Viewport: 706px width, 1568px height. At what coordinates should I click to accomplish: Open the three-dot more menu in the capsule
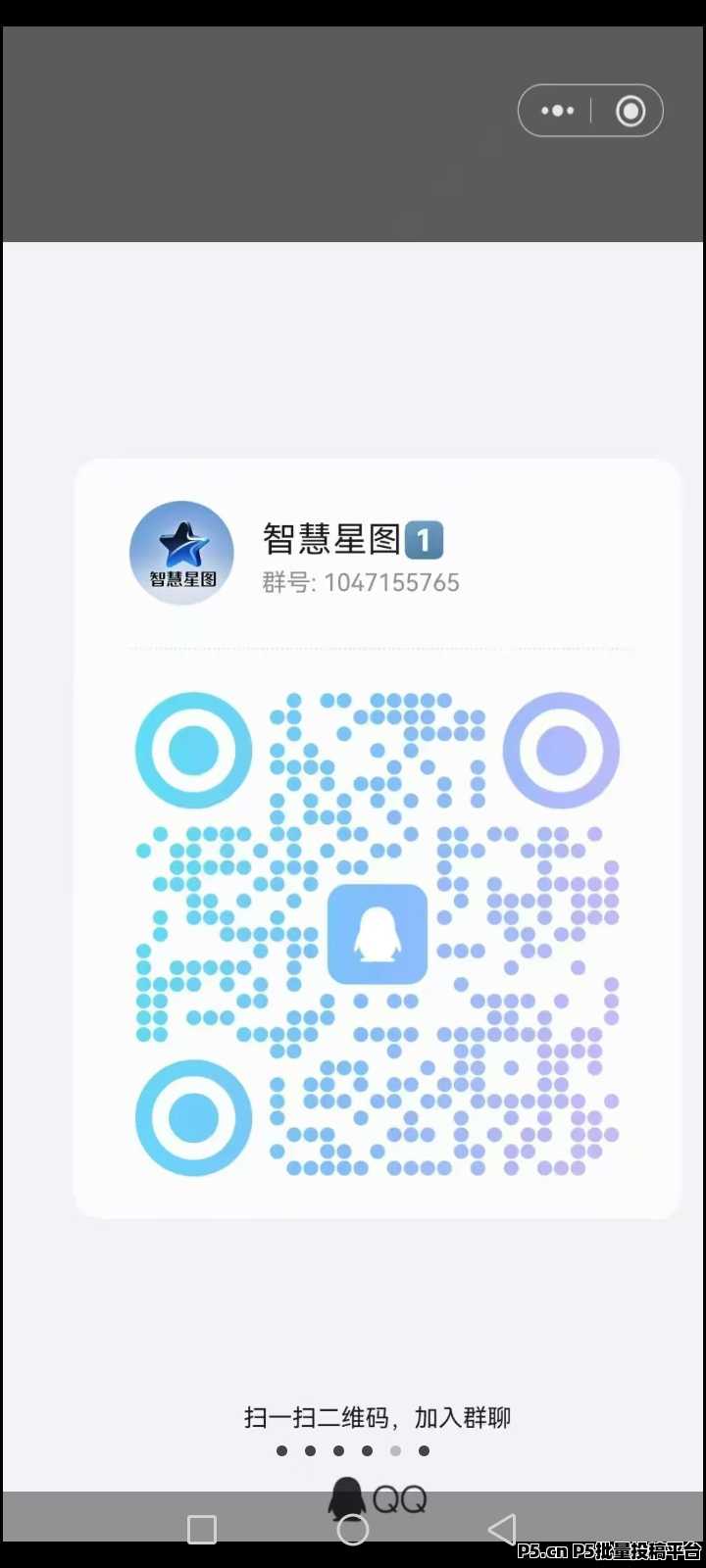point(557,111)
